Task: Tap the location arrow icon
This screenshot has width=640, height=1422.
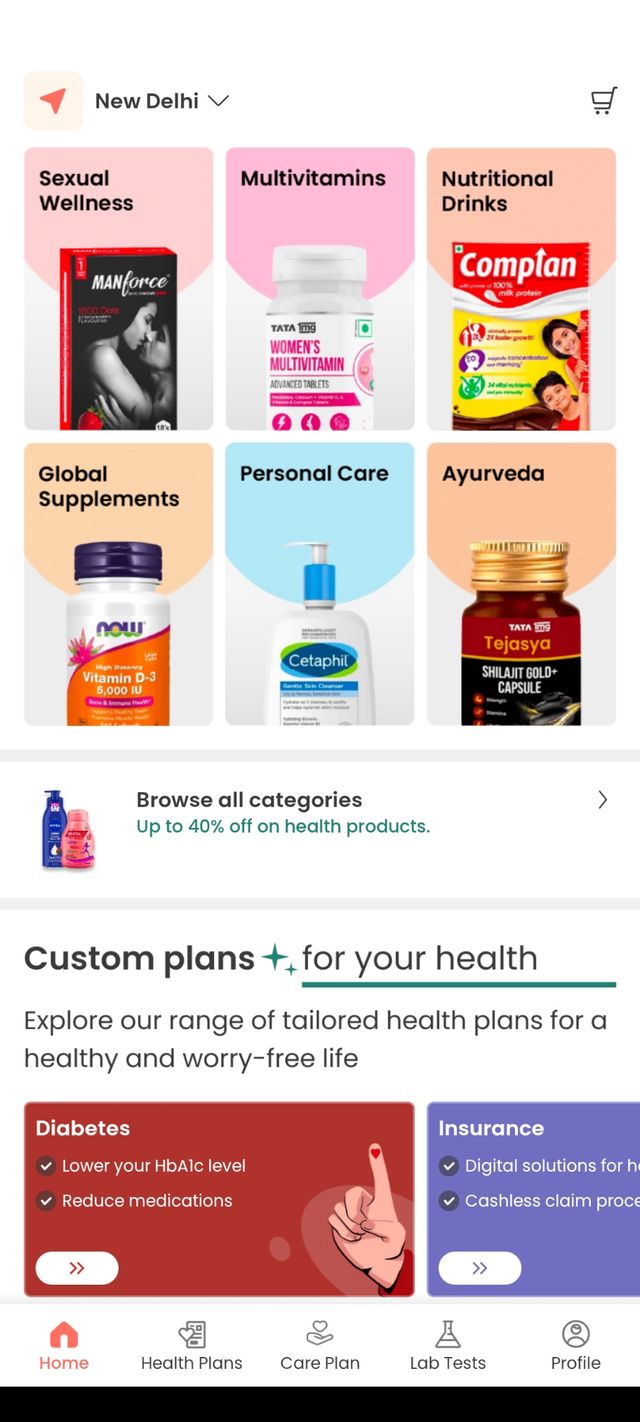Action: (54, 101)
